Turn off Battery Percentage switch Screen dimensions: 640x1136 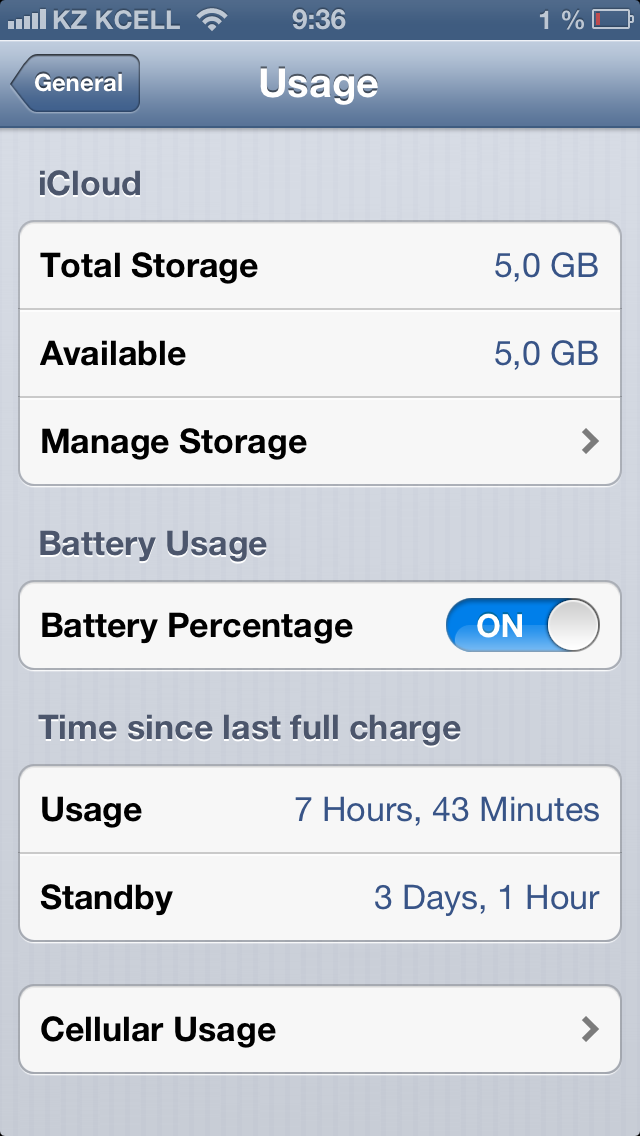pyautogui.click(x=522, y=626)
